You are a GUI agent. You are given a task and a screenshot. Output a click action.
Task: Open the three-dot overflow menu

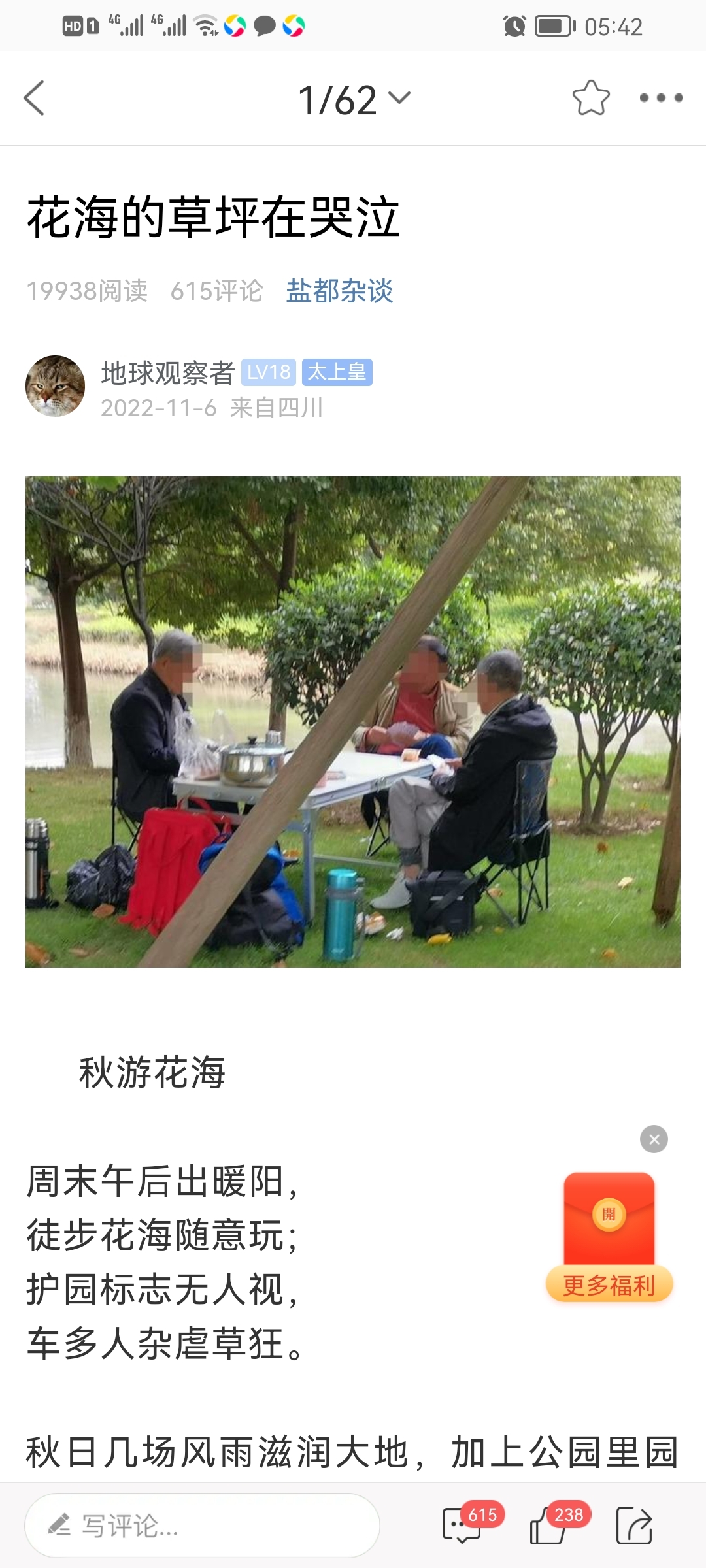tap(661, 98)
